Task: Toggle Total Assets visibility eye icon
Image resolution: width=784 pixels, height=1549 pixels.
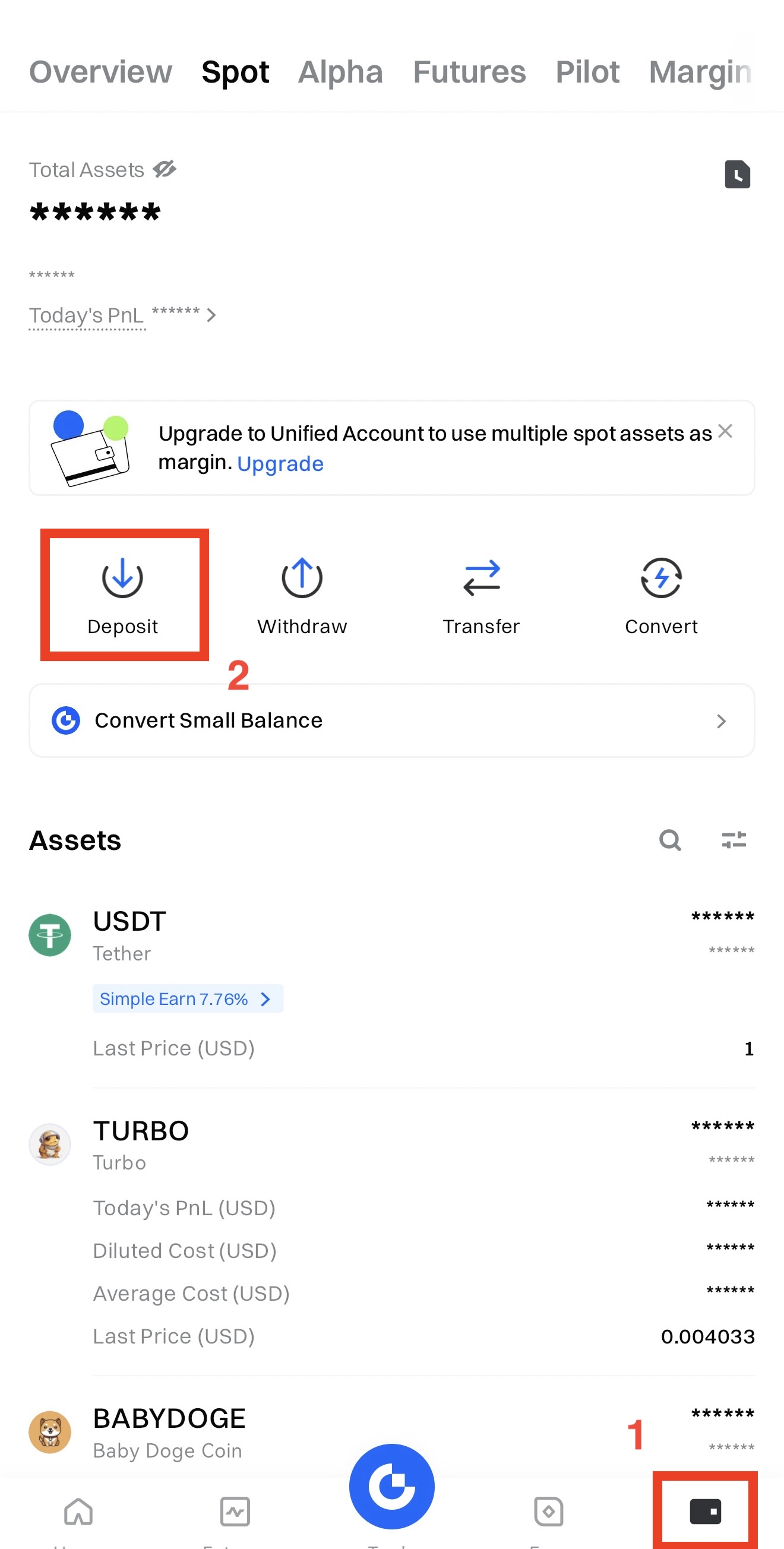Action: point(164,170)
